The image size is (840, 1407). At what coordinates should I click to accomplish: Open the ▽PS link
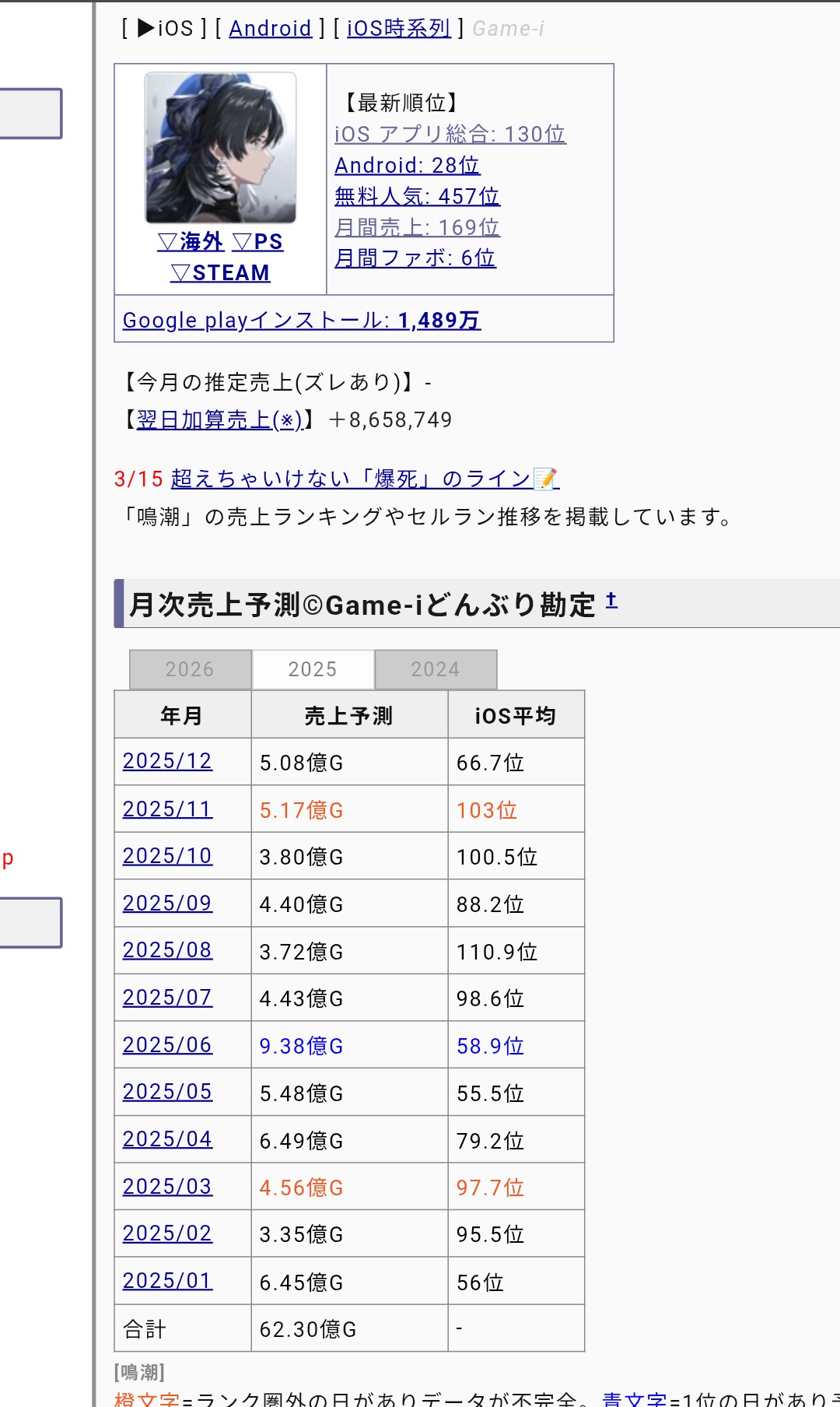click(257, 242)
